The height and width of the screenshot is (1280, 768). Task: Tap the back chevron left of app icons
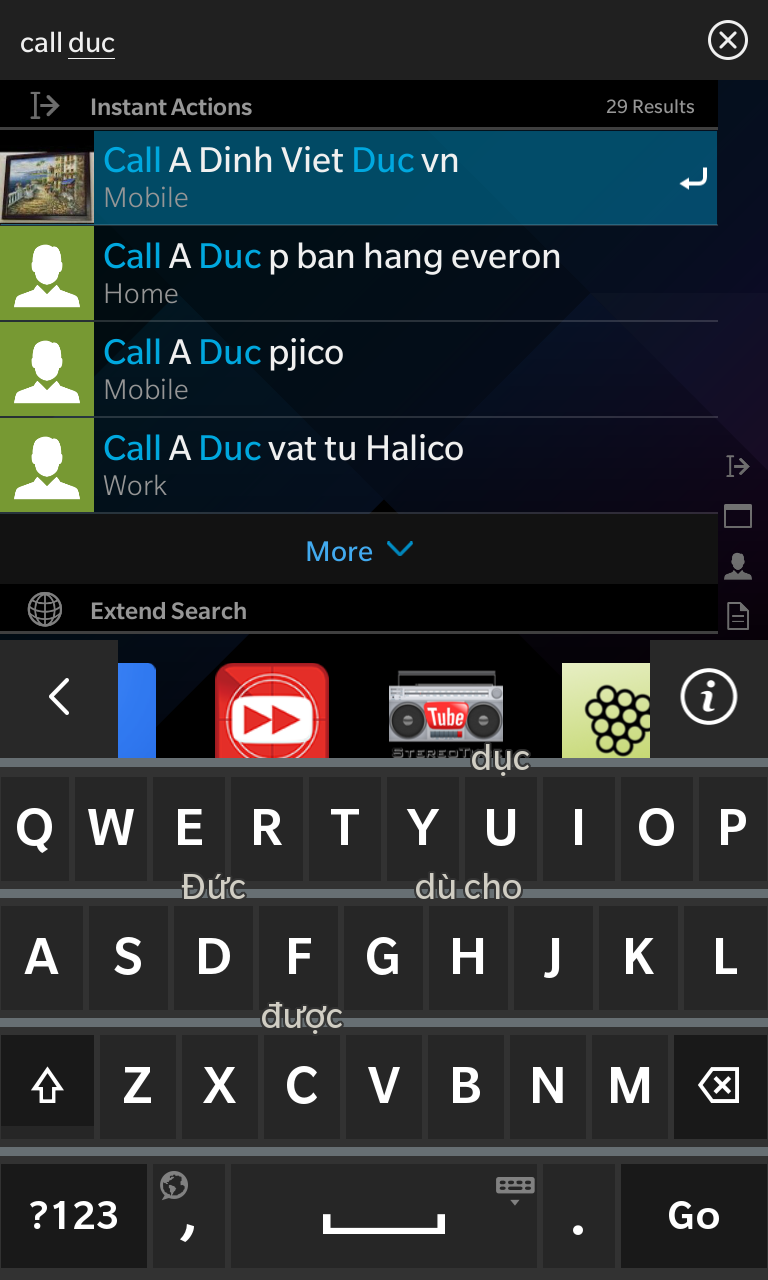[59, 697]
